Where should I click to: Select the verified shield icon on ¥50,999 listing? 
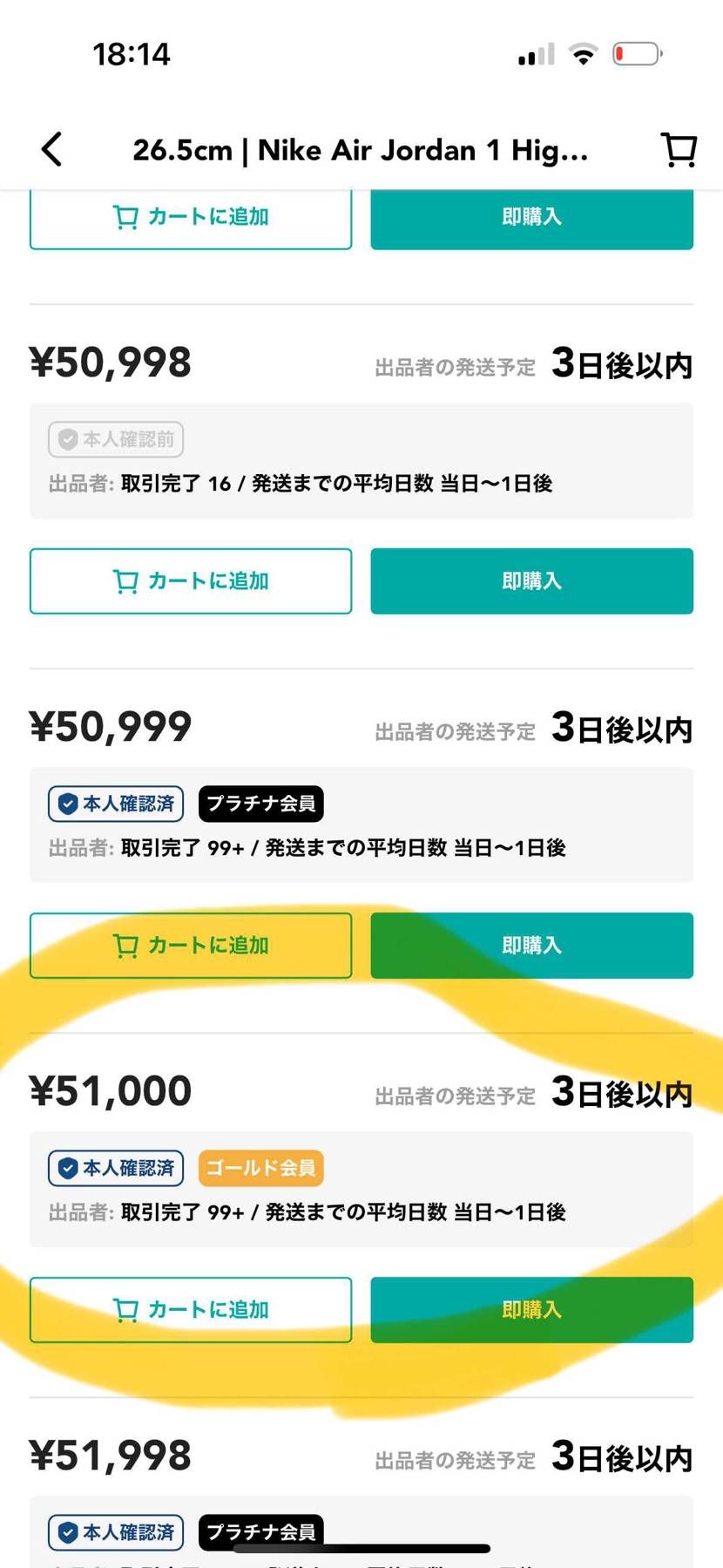(69, 804)
